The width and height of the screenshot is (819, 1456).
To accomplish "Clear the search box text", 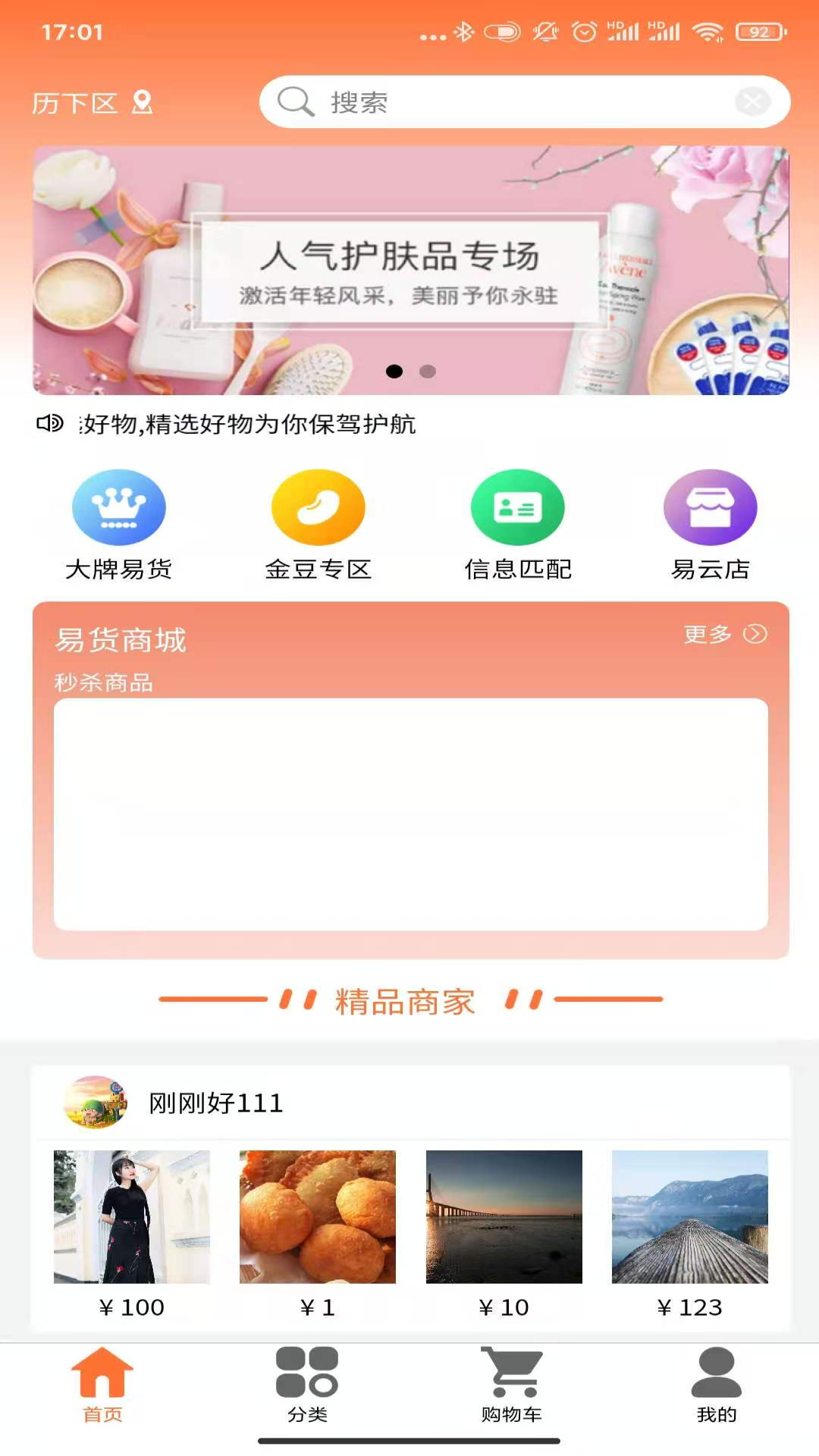I will pyautogui.click(x=752, y=102).
